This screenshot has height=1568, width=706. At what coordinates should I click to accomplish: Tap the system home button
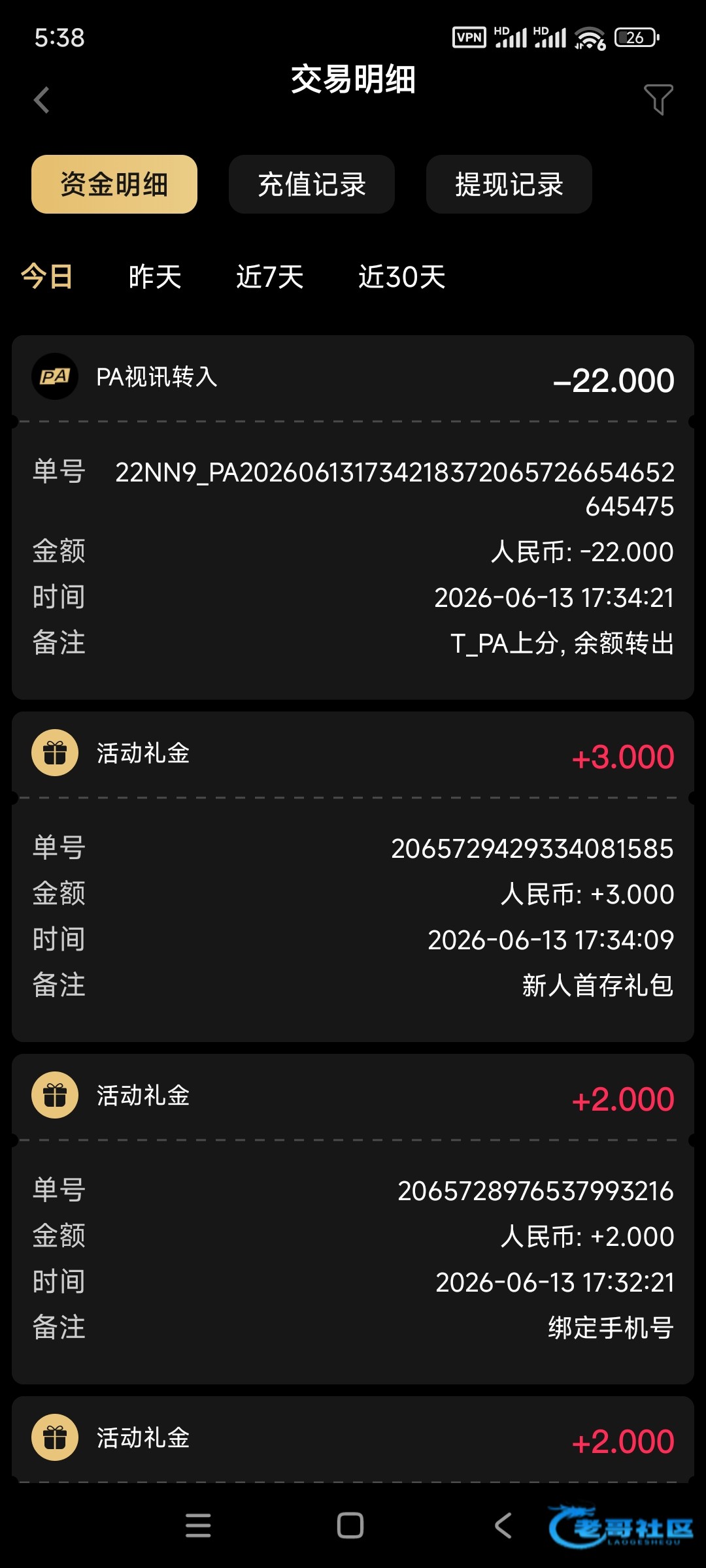tap(350, 1526)
